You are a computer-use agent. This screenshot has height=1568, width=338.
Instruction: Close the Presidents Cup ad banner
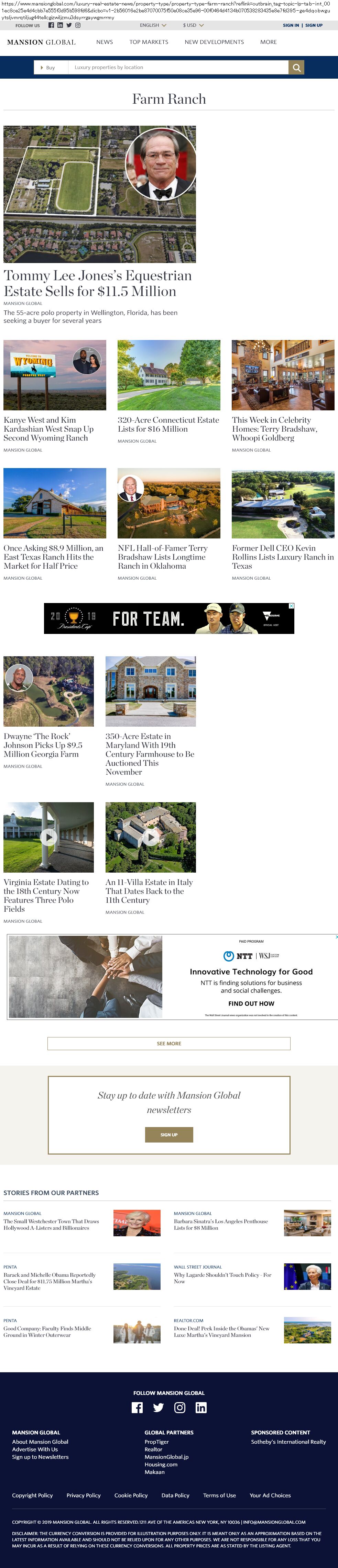click(291, 606)
